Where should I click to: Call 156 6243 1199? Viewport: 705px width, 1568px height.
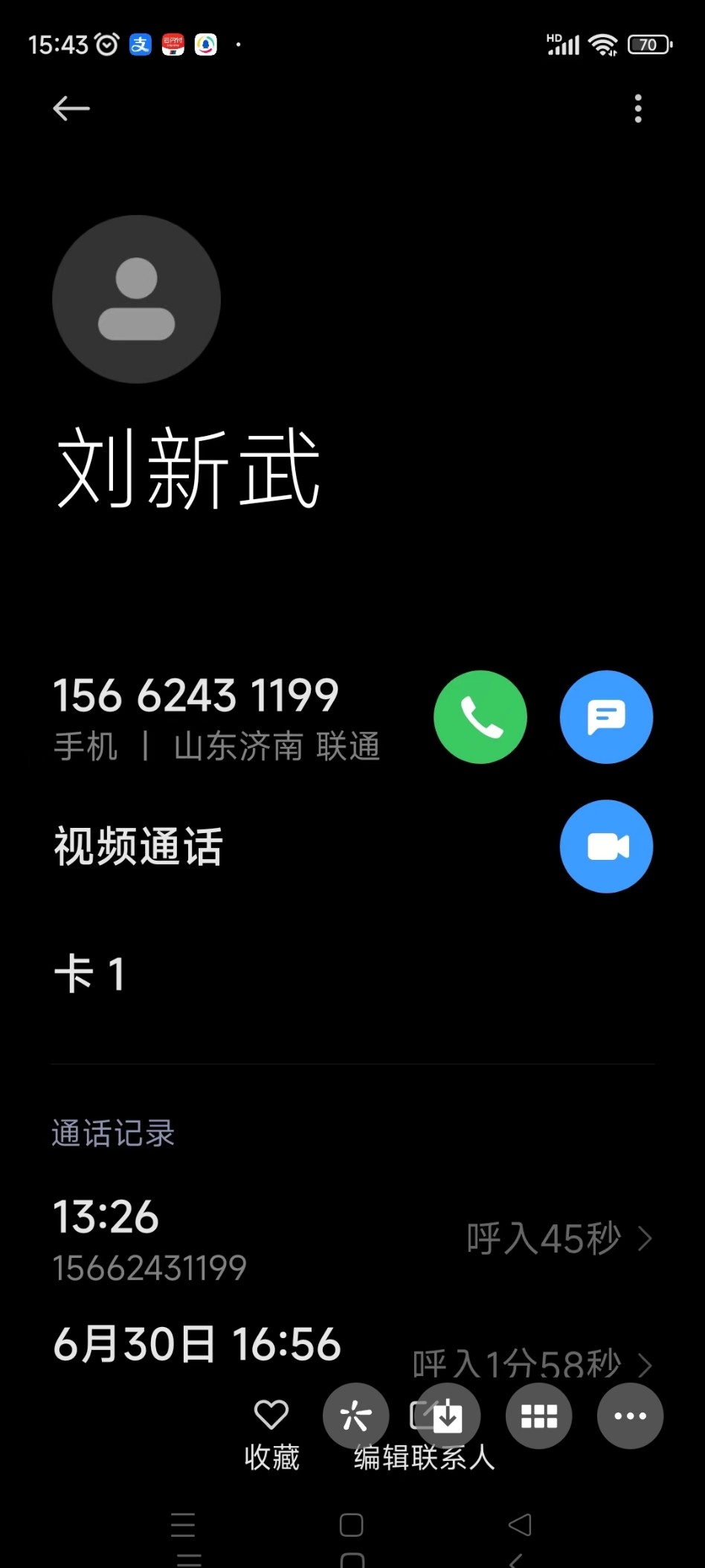(480, 717)
